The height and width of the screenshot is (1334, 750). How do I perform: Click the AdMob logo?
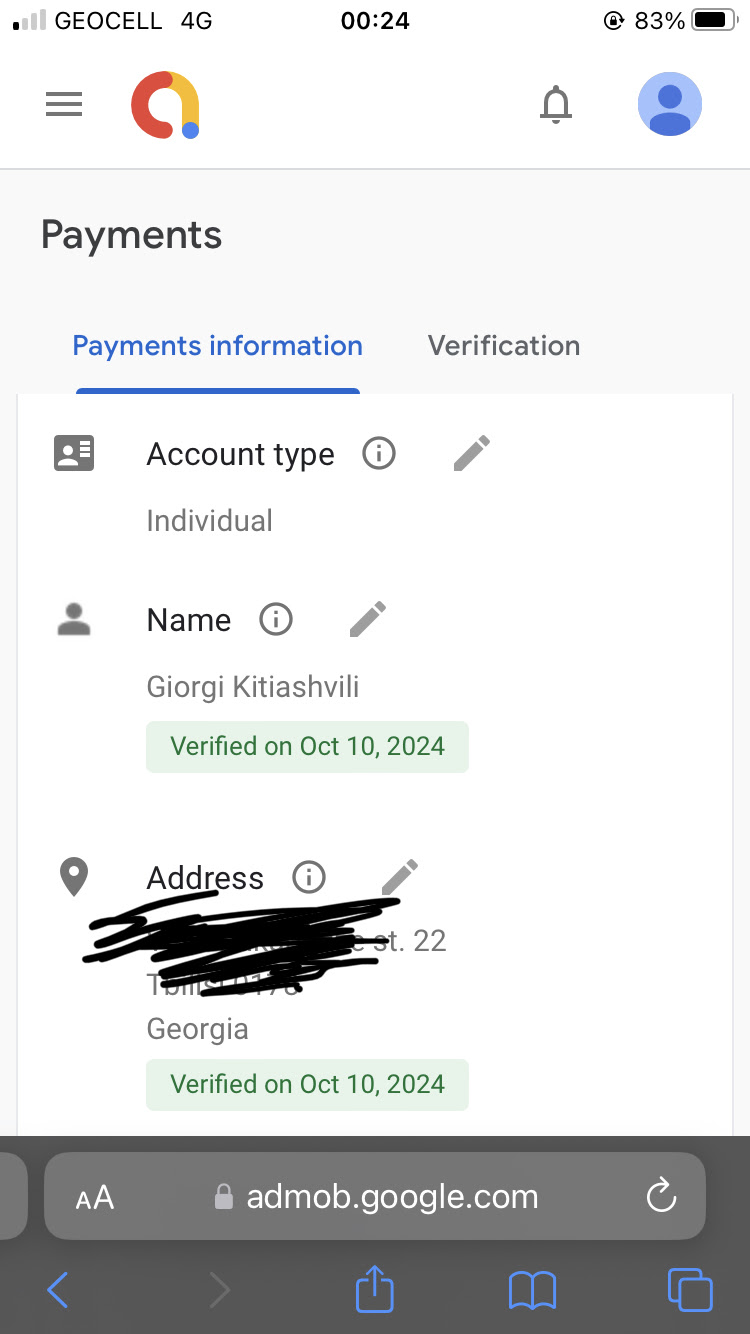pyautogui.click(x=165, y=104)
